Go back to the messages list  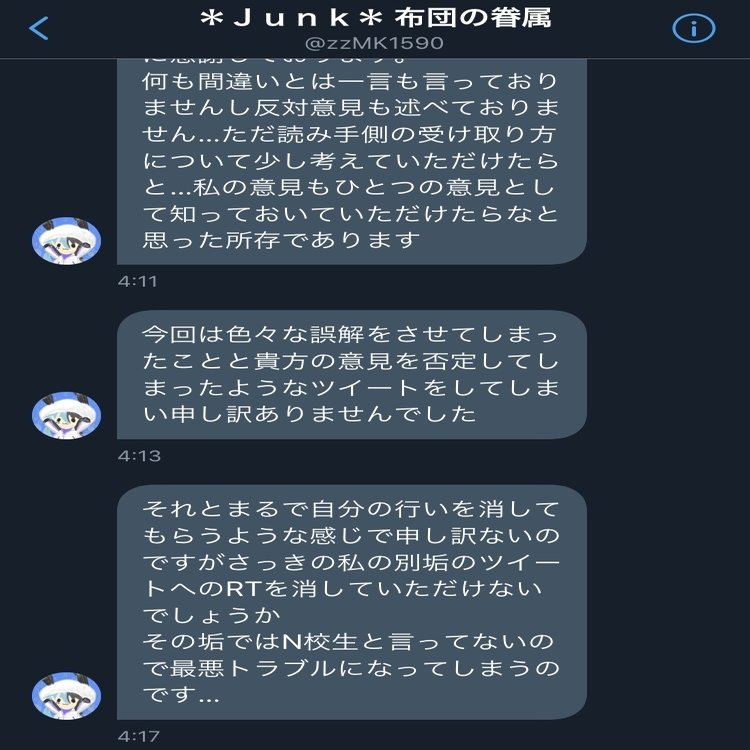click(x=39, y=28)
